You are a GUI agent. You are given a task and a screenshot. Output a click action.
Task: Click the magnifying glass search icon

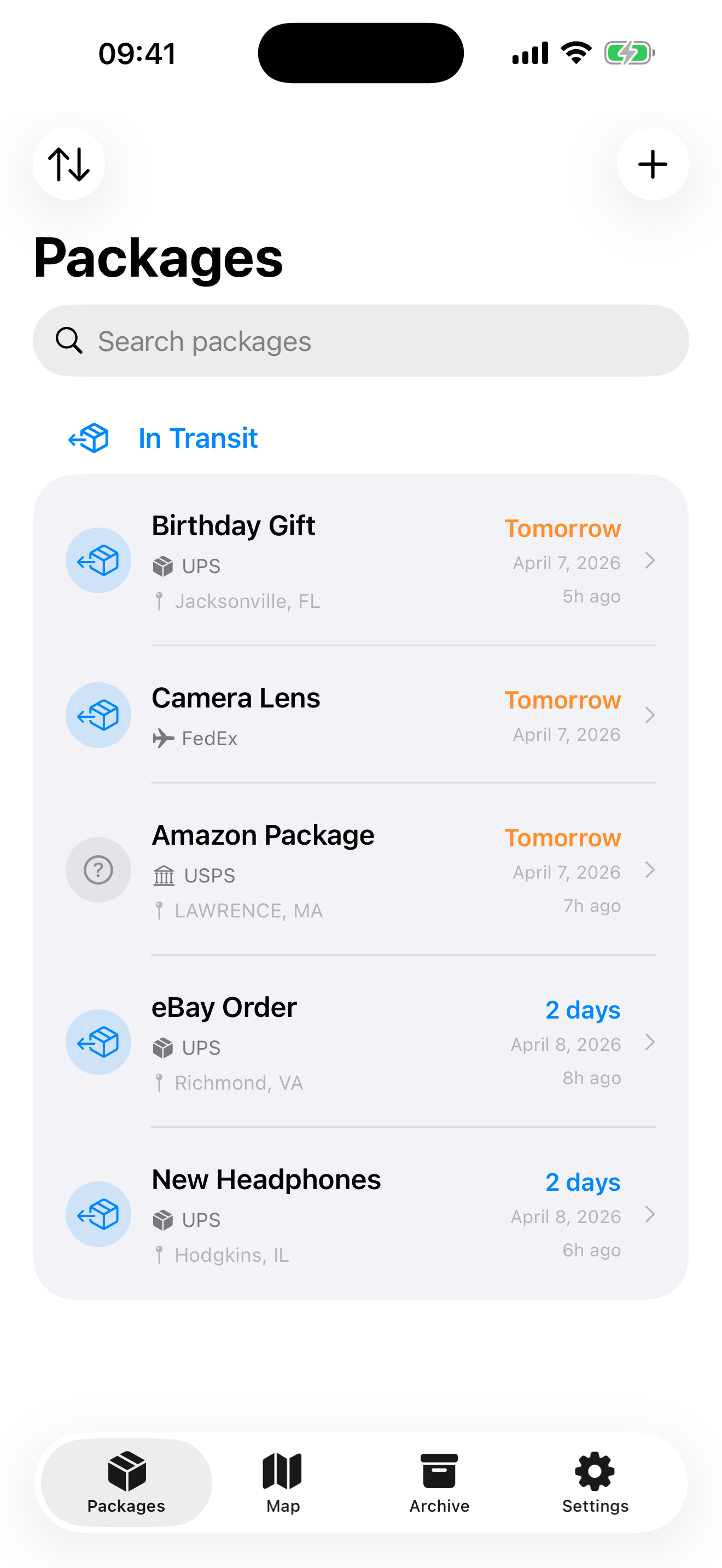(x=69, y=341)
